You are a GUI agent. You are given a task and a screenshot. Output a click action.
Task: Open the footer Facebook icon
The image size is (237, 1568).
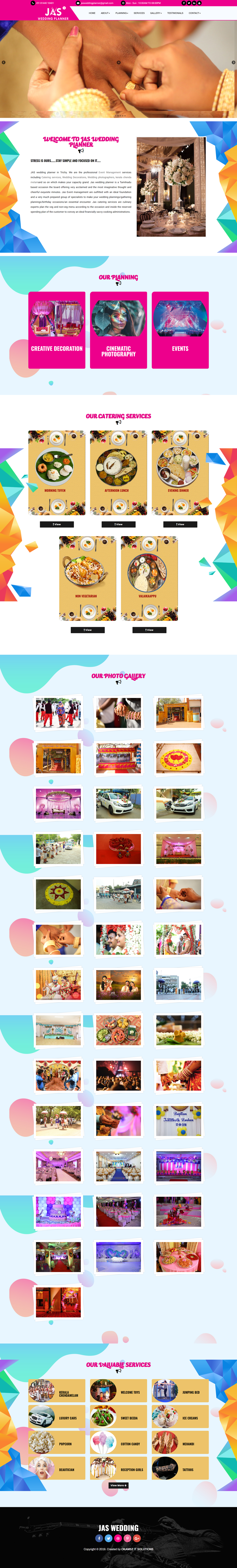pos(99,1538)
